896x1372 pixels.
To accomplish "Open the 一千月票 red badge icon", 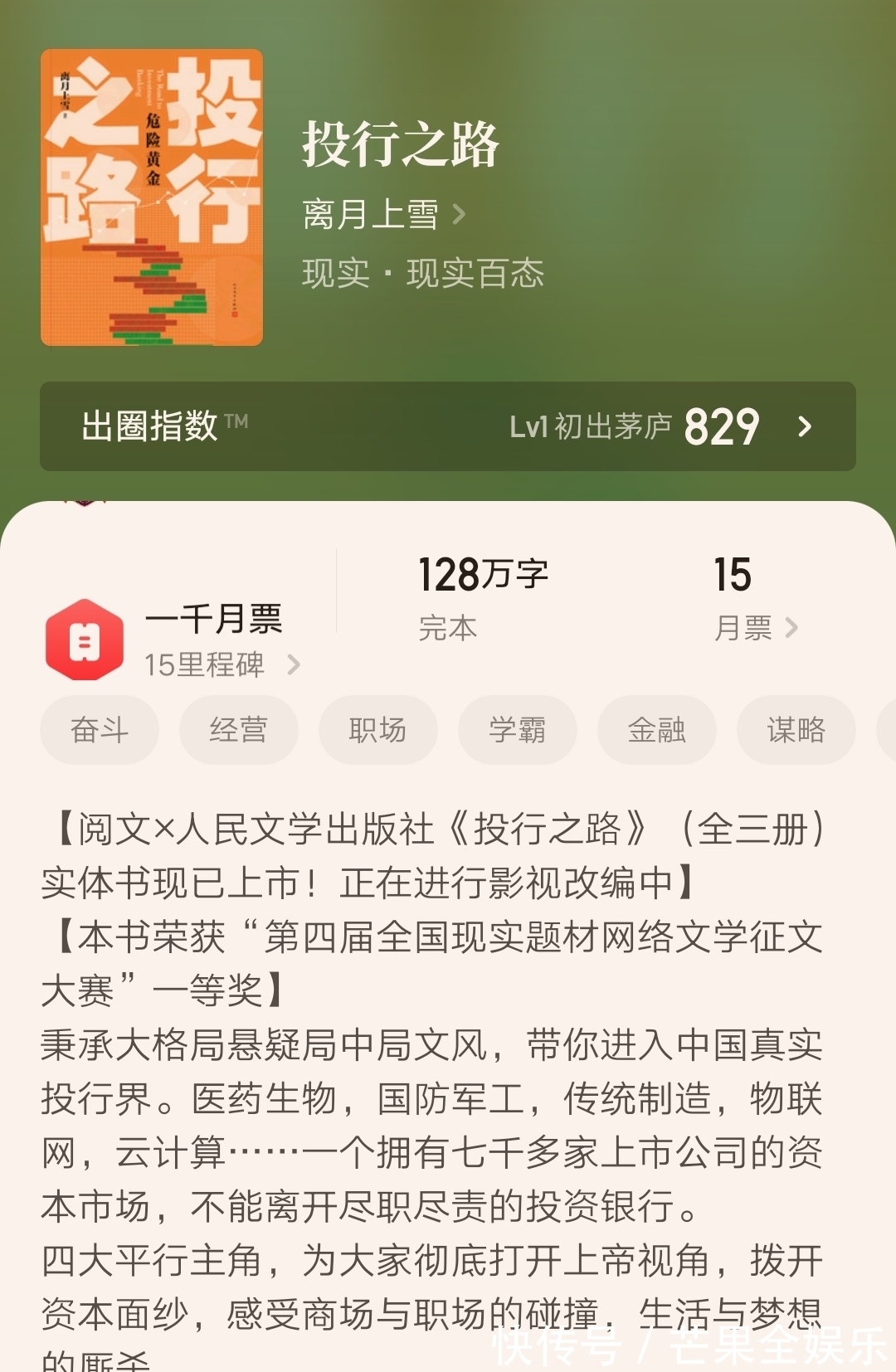I will point(83,640).
